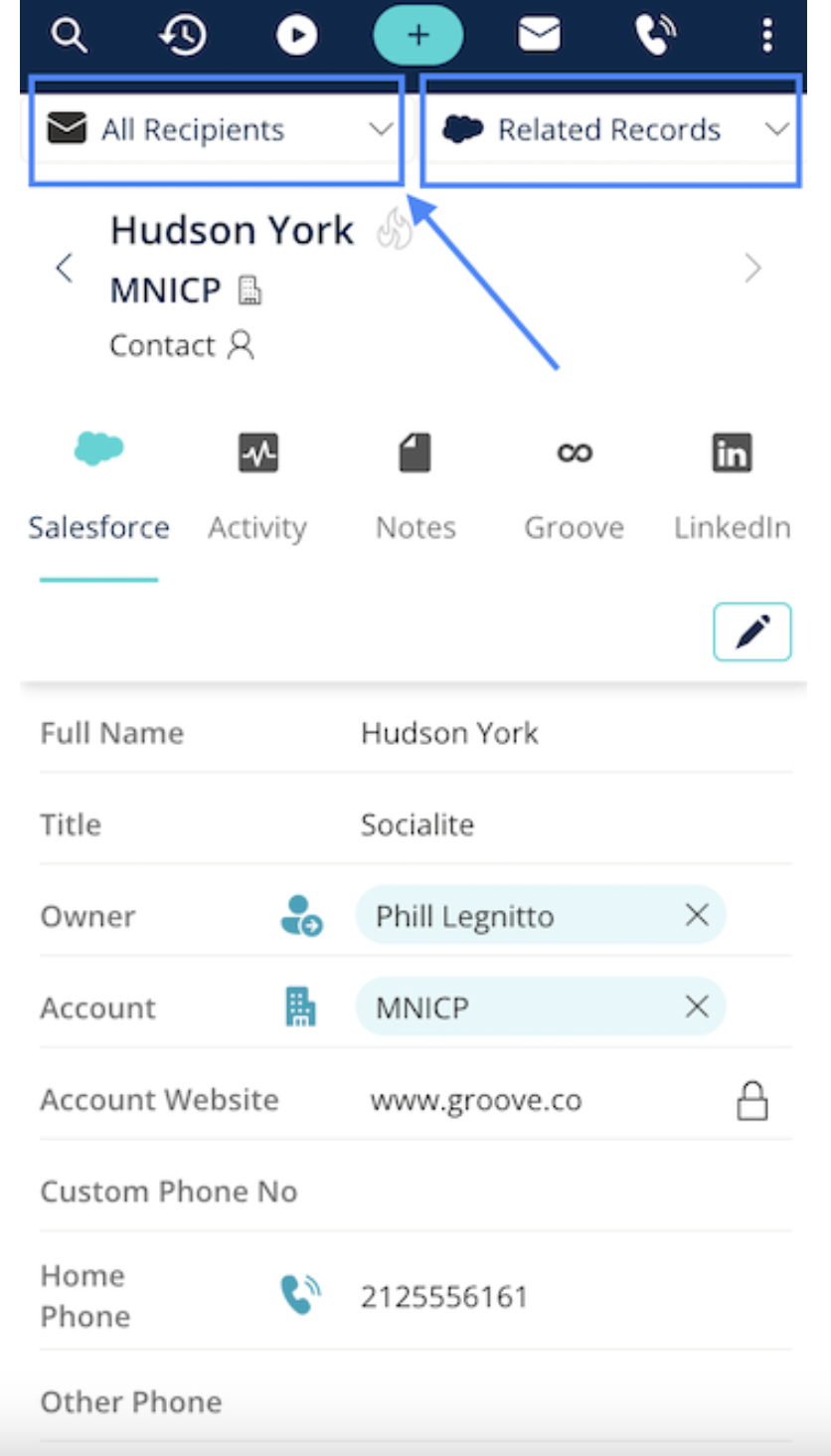Expand the Related Records dropdown

pyautogui.click(x=611, y=129)
